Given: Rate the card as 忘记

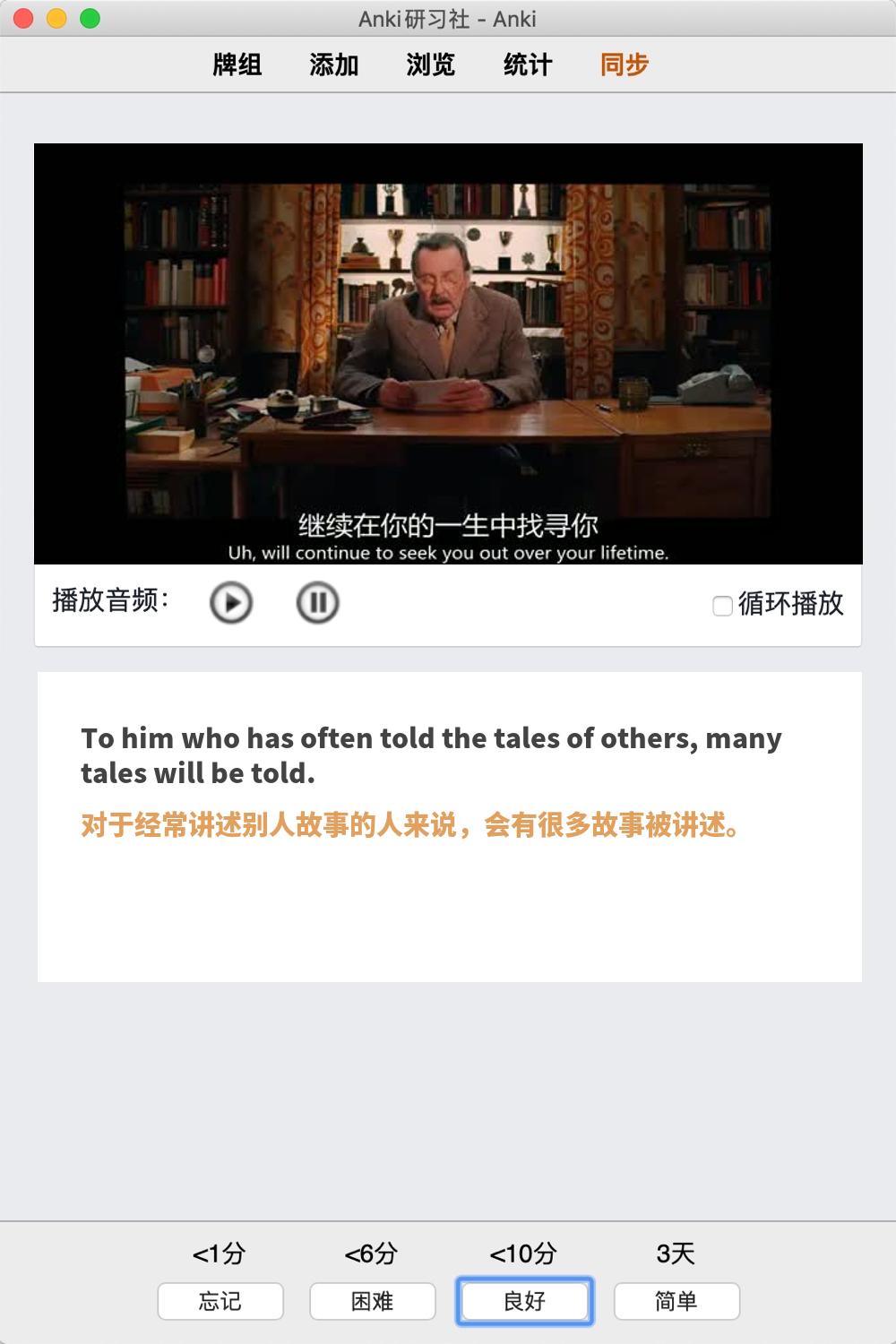Looking at the screenshot, I should coord(220,1301).
